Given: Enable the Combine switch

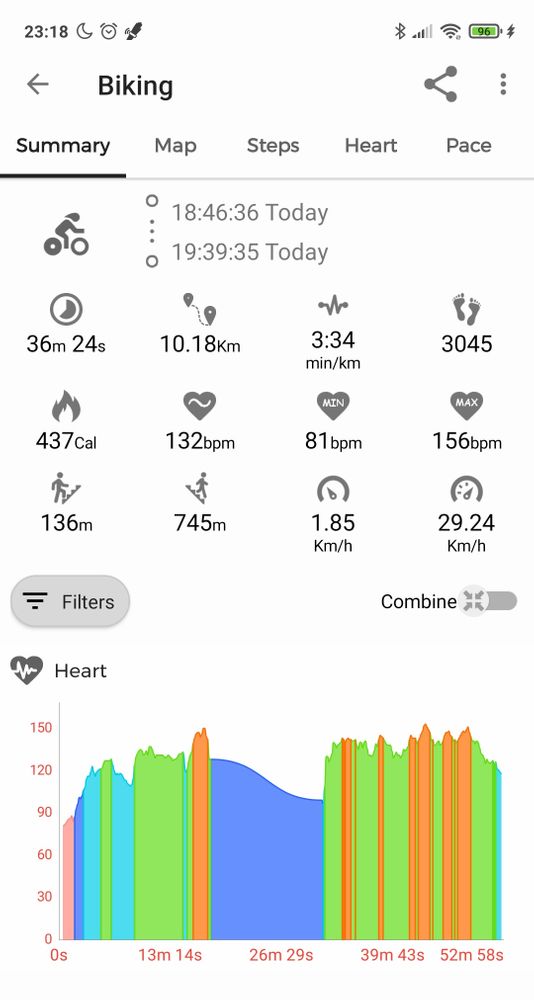Looking at the screenshot, I should [488, 601].
